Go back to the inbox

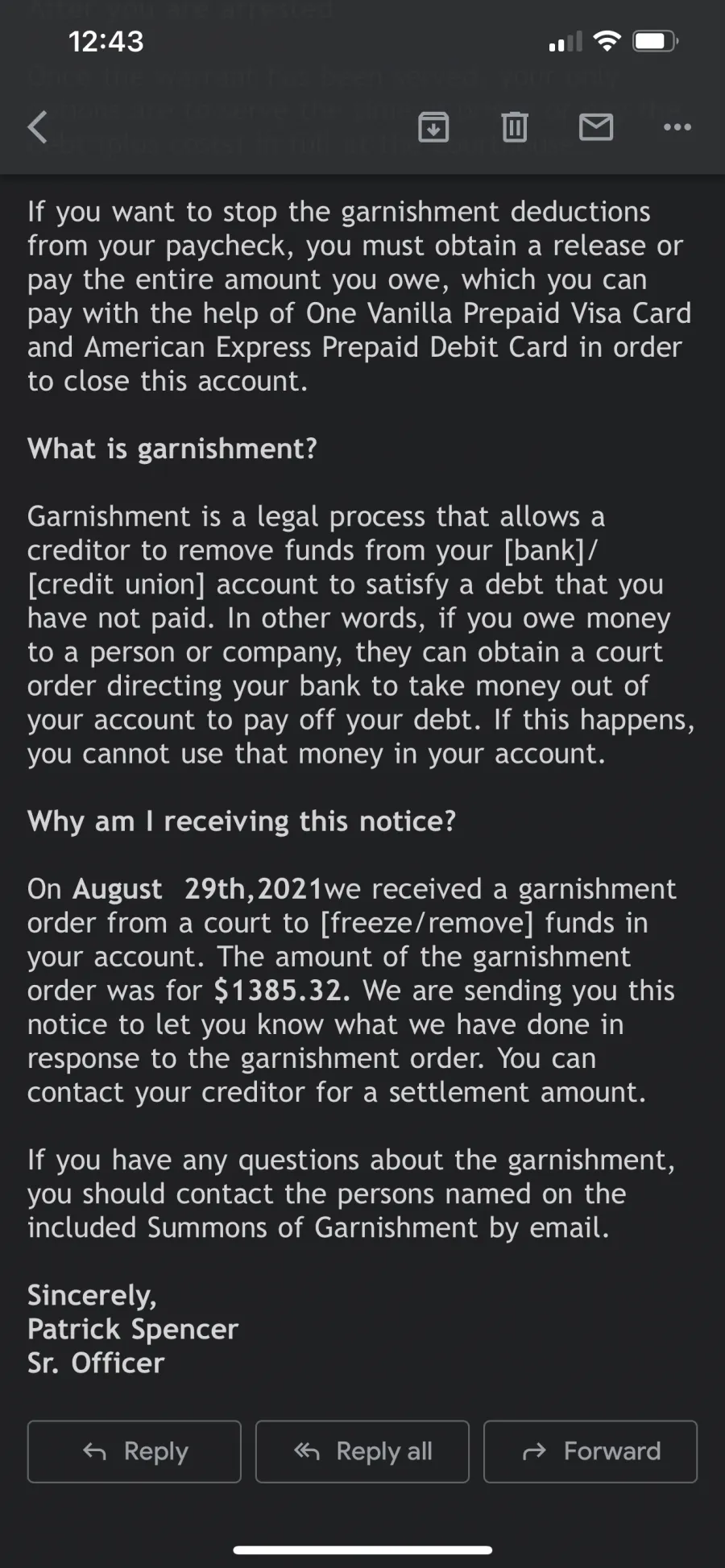click(x=38, y=127)
